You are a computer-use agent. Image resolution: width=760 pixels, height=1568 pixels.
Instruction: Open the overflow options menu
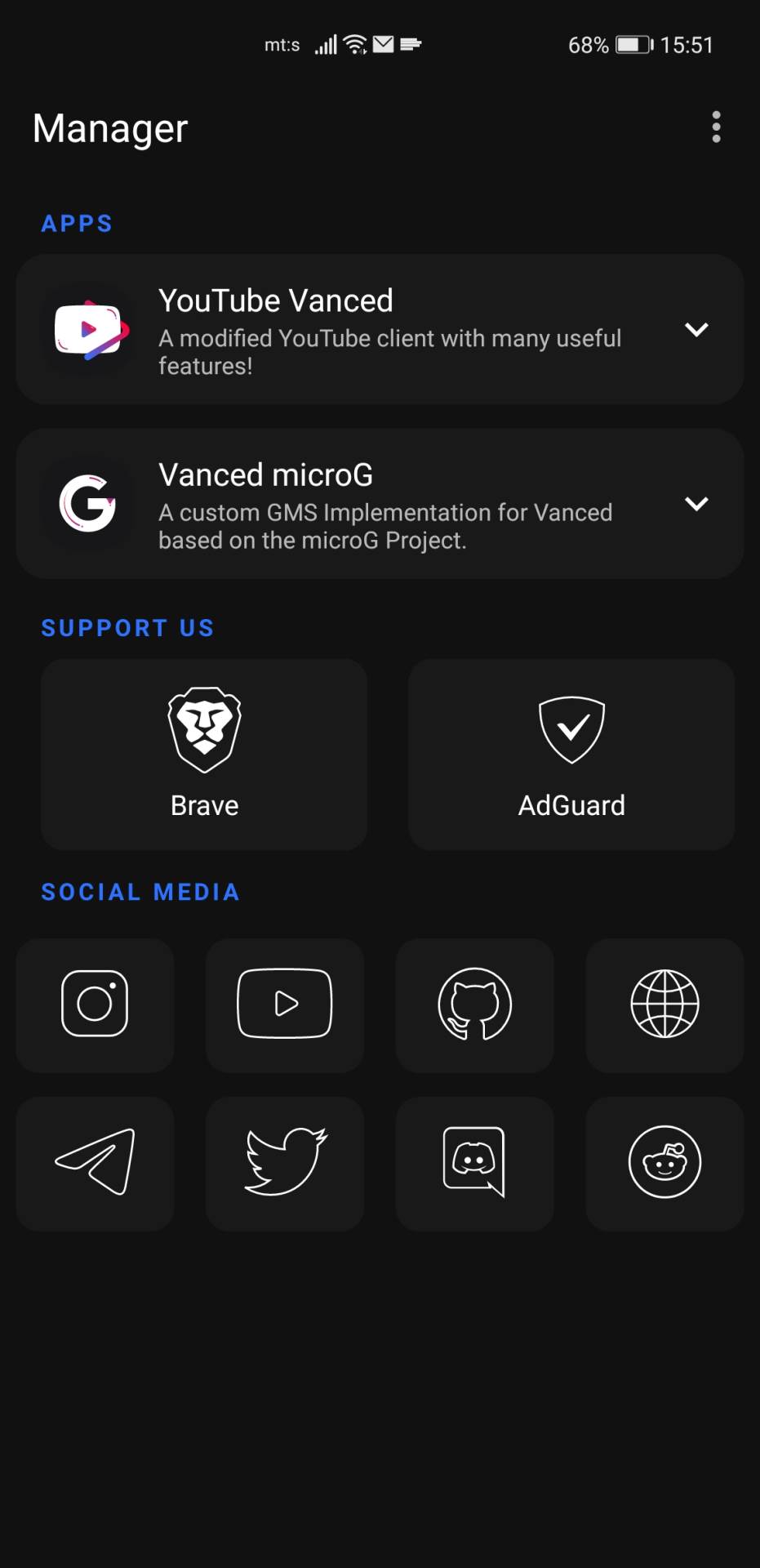716,127
